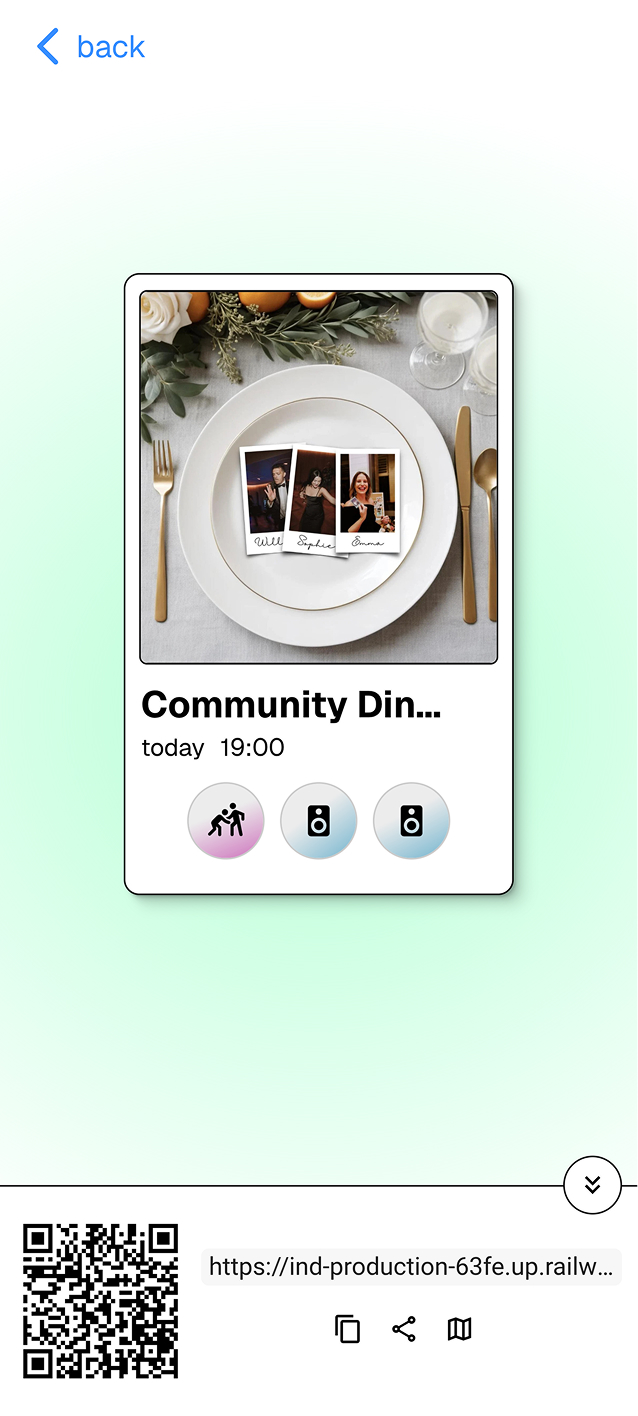Tap the ind-production URL field
The image size is (638, 1416).
(x=411, y=1267)
